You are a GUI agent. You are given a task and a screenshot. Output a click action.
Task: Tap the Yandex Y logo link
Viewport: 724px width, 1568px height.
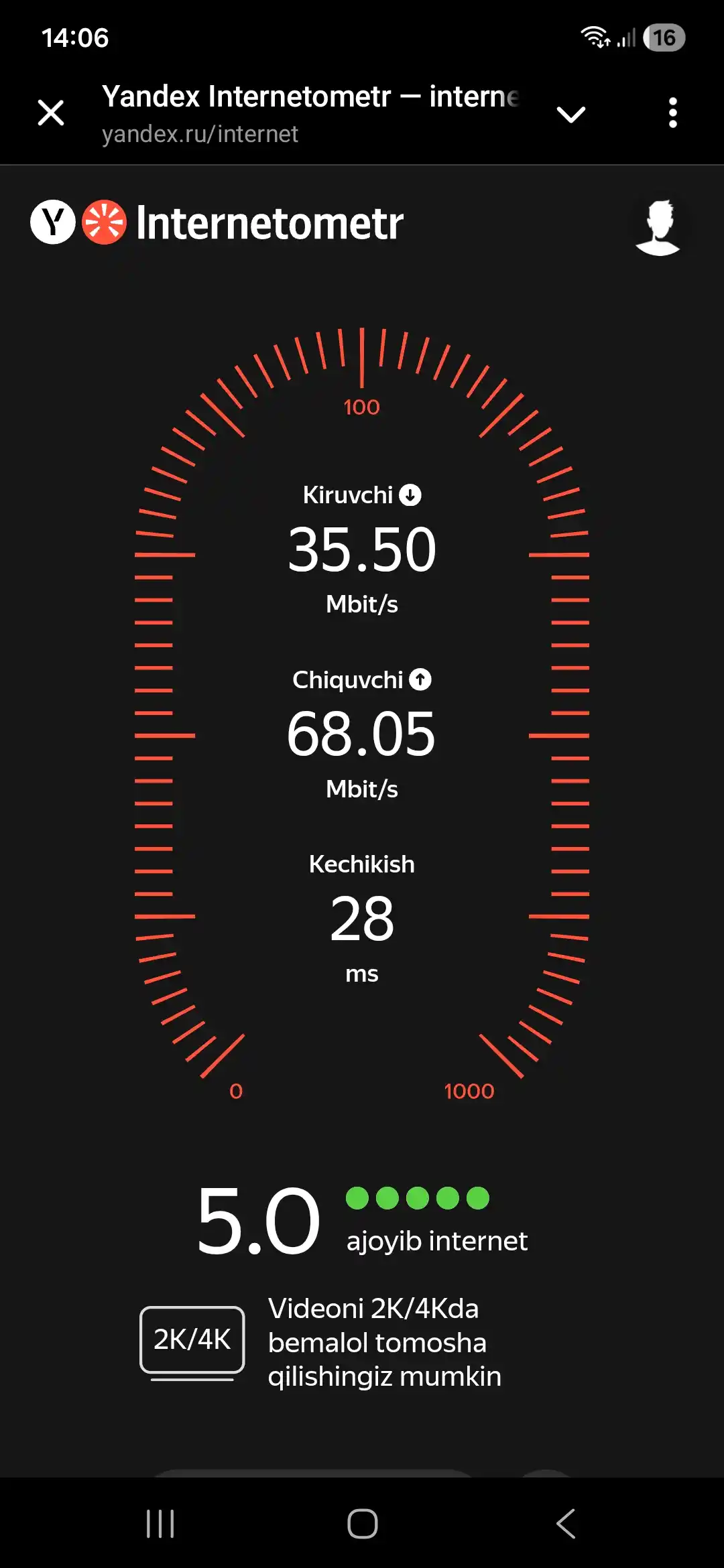pyautogui.click(x=52, y=222)
